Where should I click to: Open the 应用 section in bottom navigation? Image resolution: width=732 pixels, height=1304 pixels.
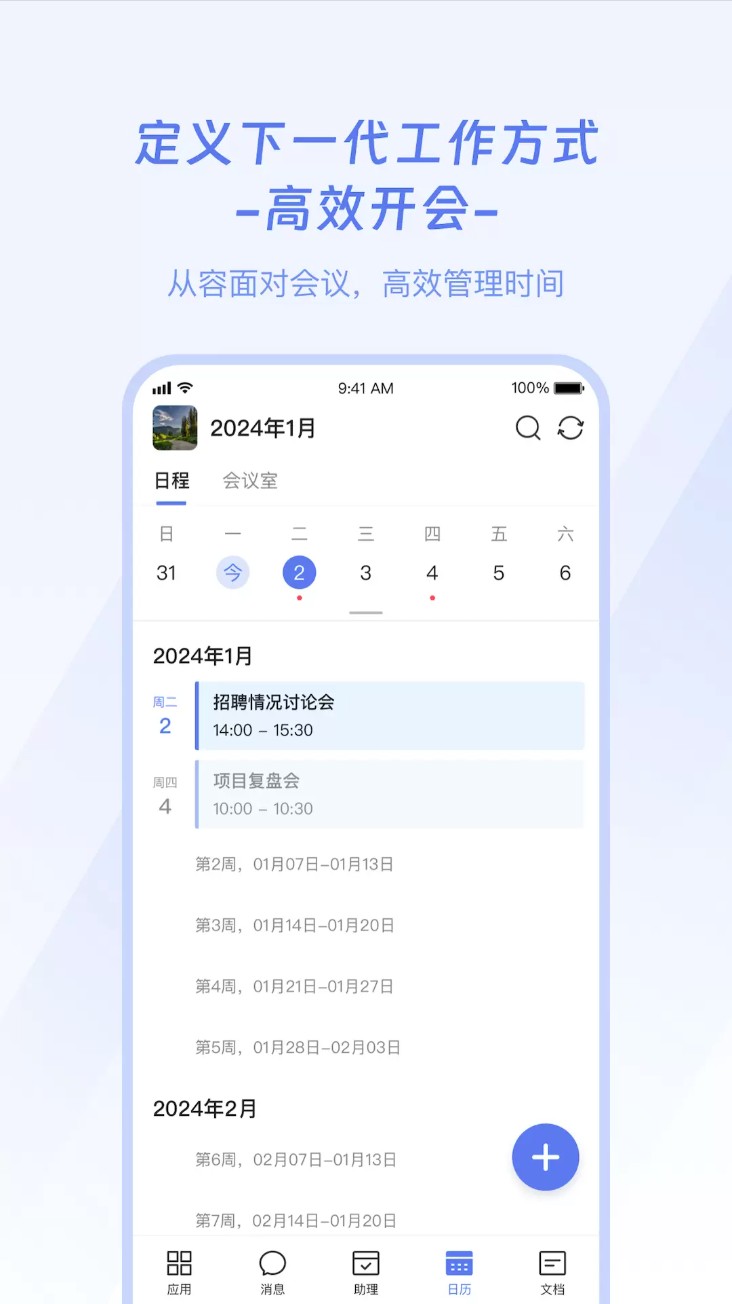pos(180,1270)
